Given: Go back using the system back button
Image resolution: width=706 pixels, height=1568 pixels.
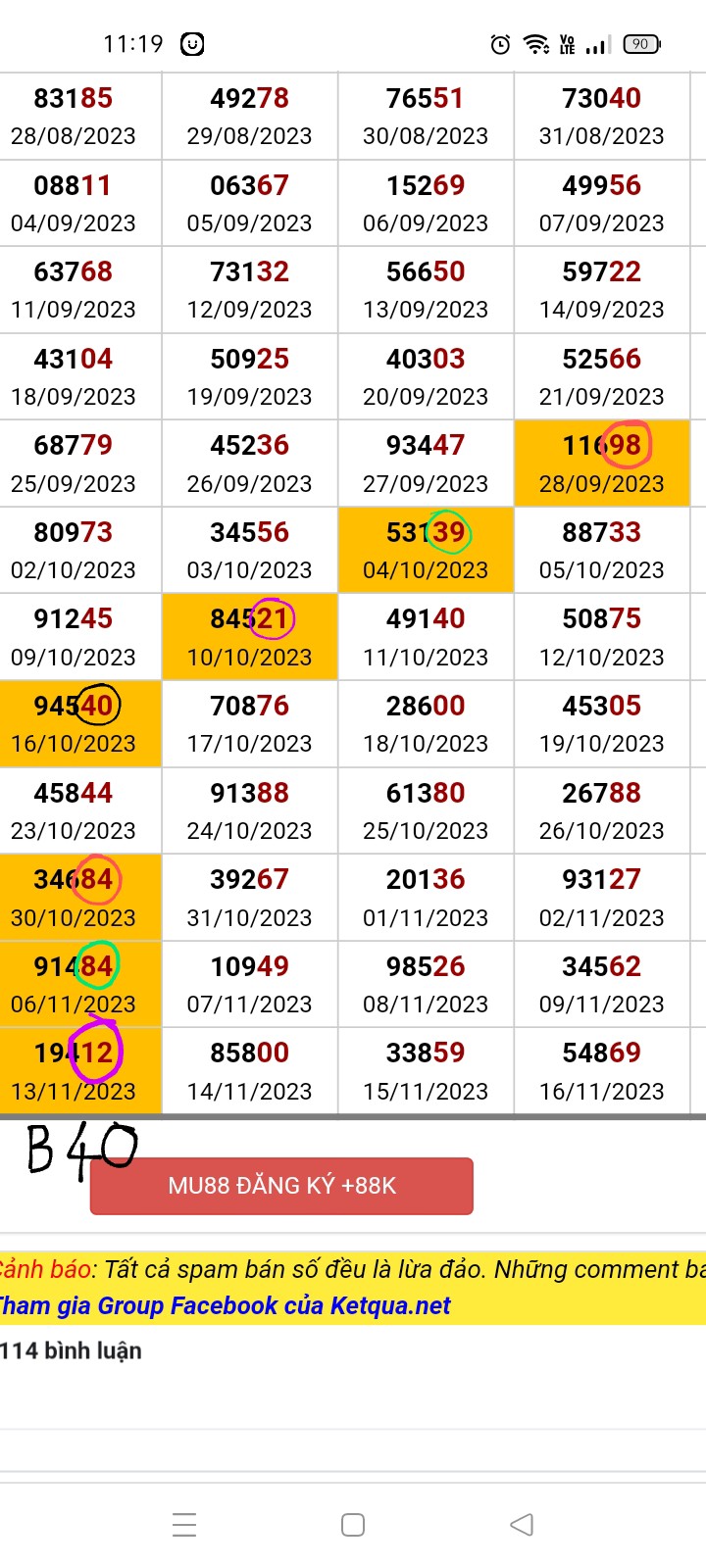Looking at the screenshot, I should tap(522, 1524).
